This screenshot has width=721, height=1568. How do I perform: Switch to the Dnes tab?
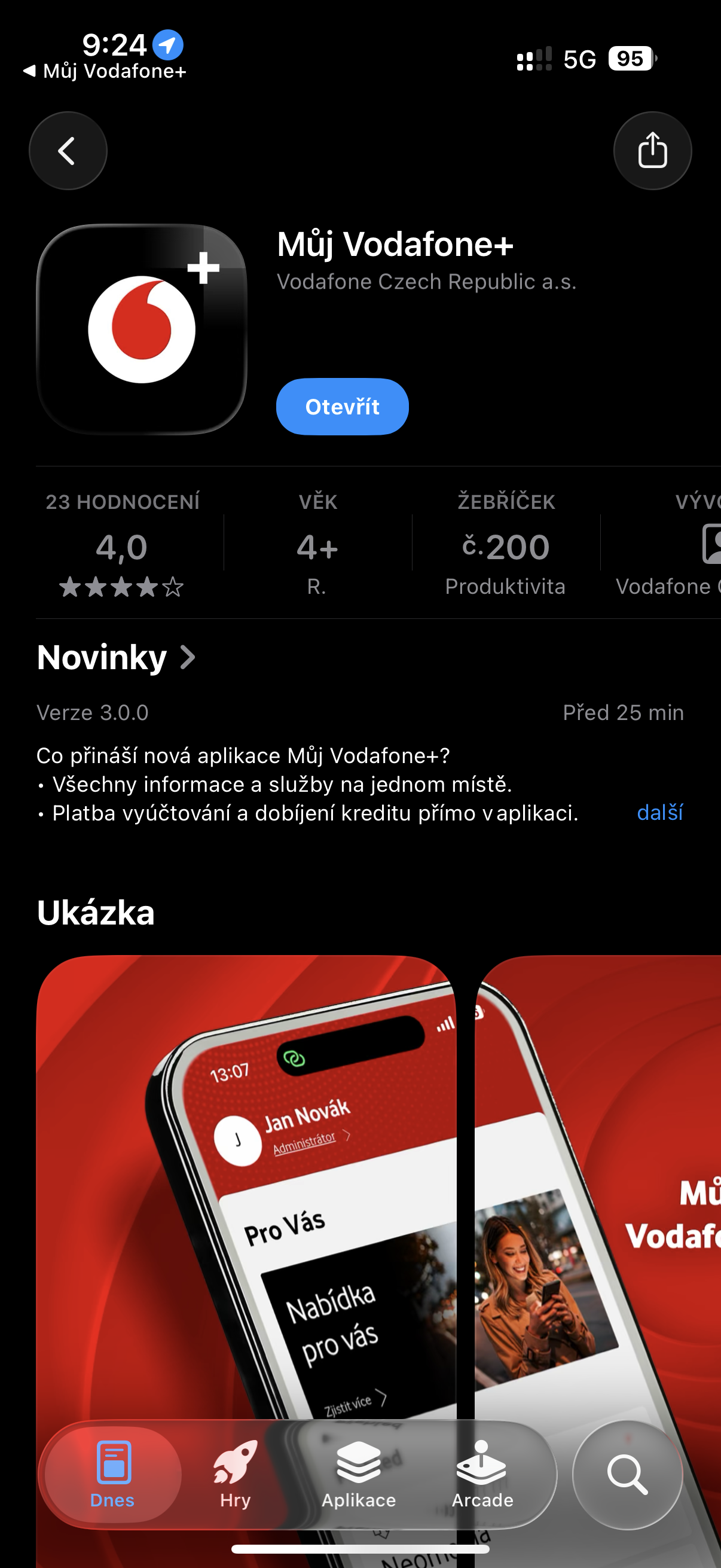coord(112,1474)
